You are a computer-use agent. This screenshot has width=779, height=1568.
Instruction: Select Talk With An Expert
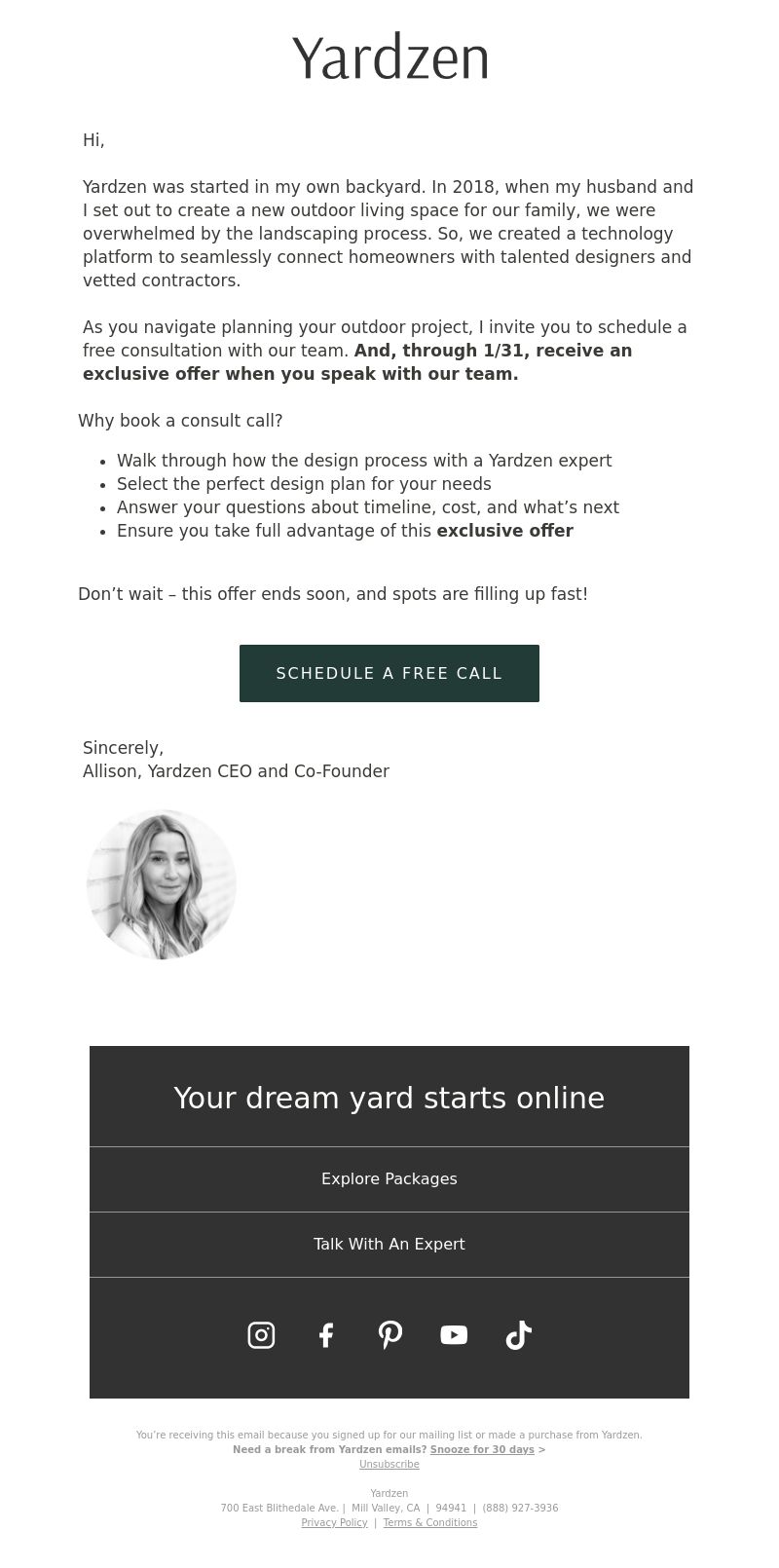coord(389,1244)
